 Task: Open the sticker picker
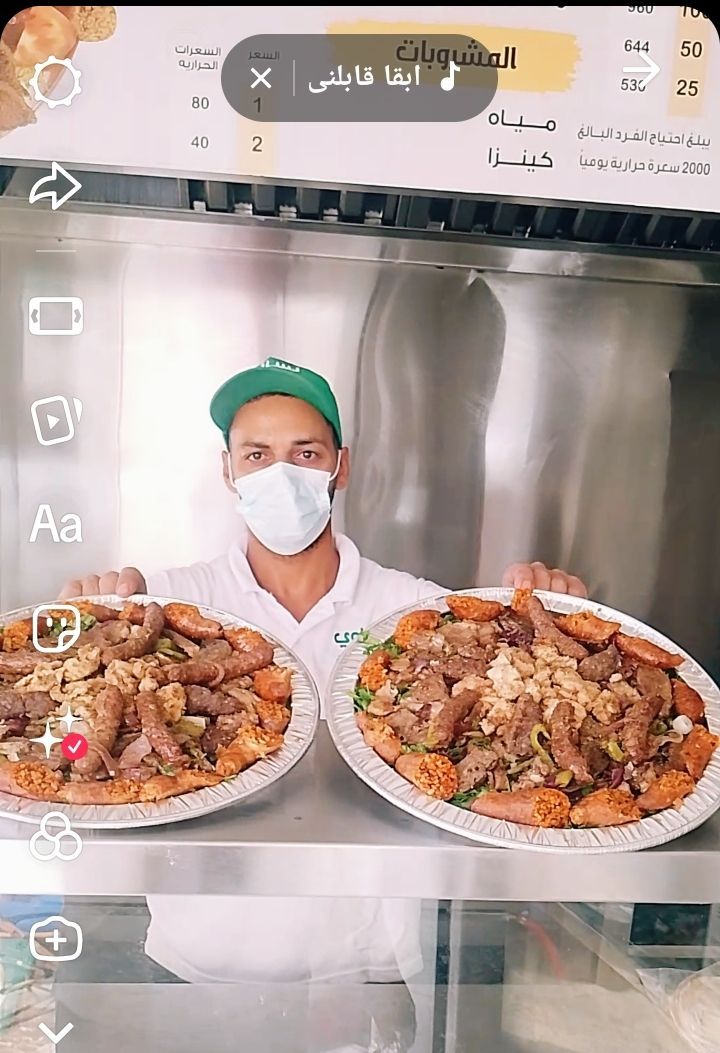point(56,628)
